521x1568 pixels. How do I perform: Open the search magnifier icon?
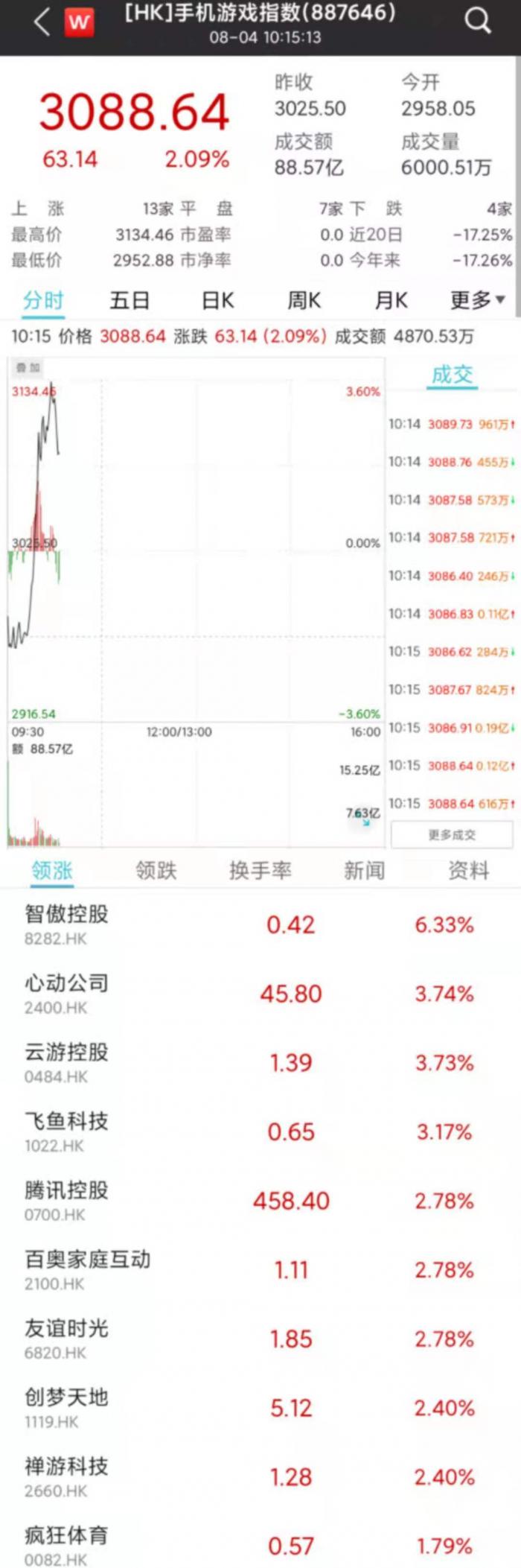pyautogui.click(x=477, y=22)
